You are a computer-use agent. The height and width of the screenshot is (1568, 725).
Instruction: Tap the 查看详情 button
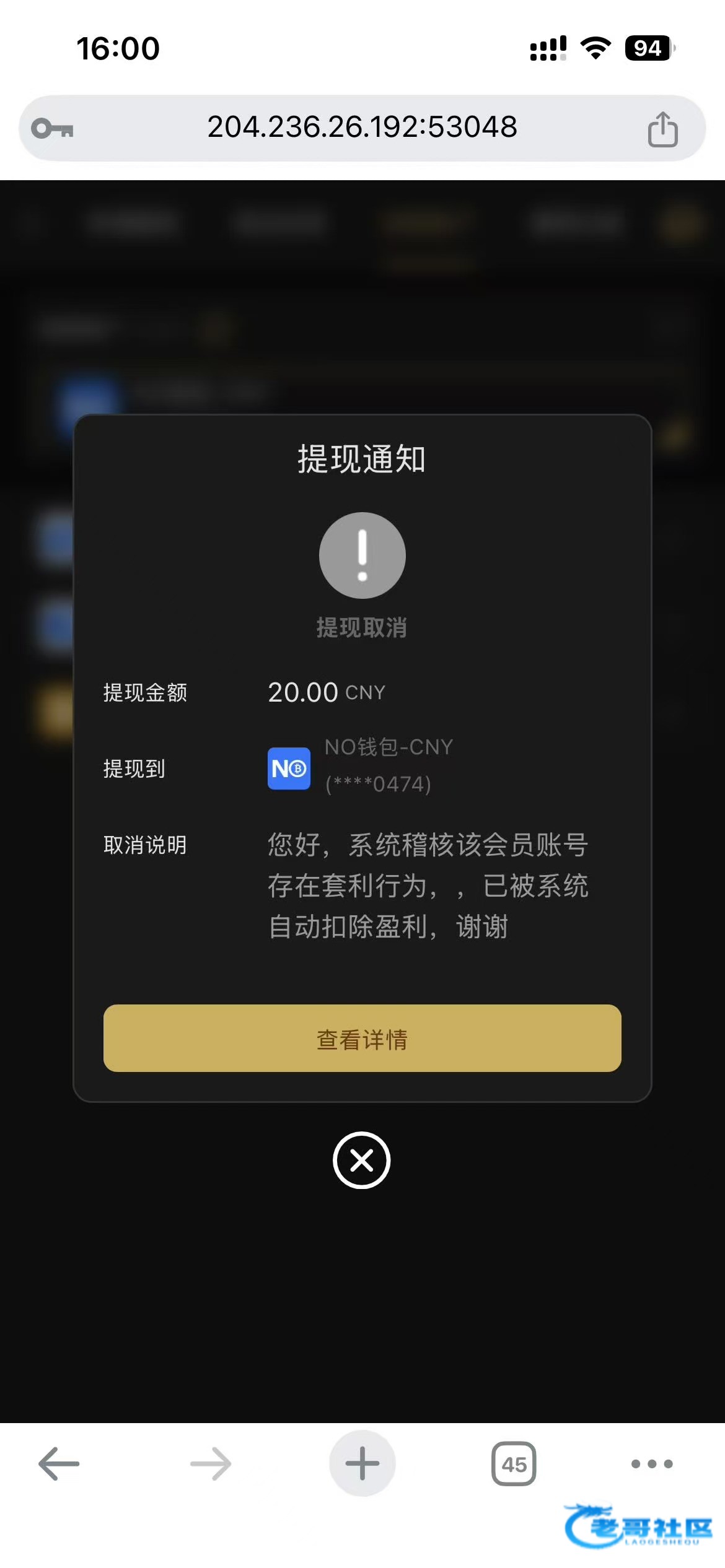coord(362,1039)
